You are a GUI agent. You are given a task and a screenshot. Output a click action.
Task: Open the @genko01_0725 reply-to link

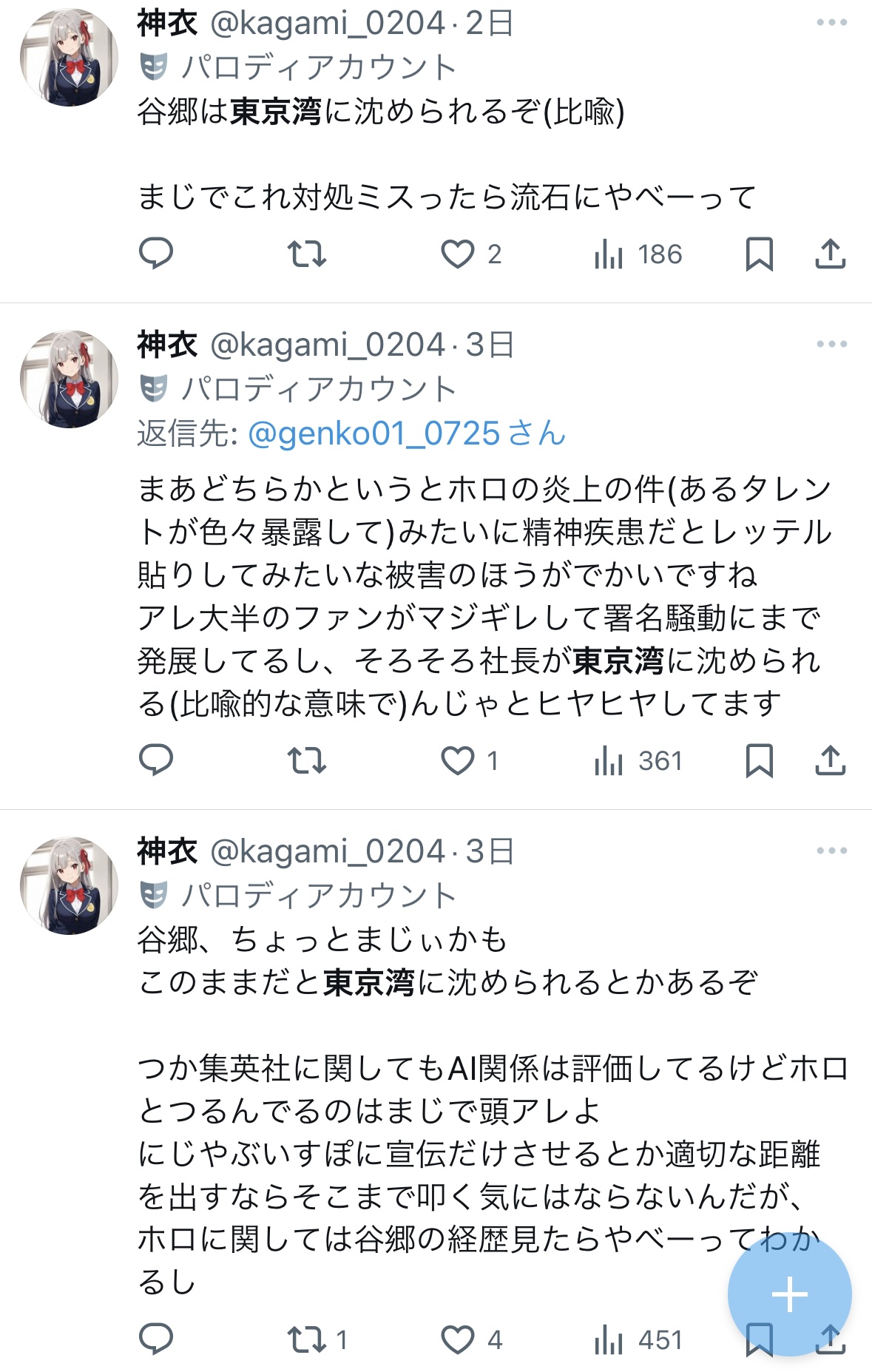point(406,433)
